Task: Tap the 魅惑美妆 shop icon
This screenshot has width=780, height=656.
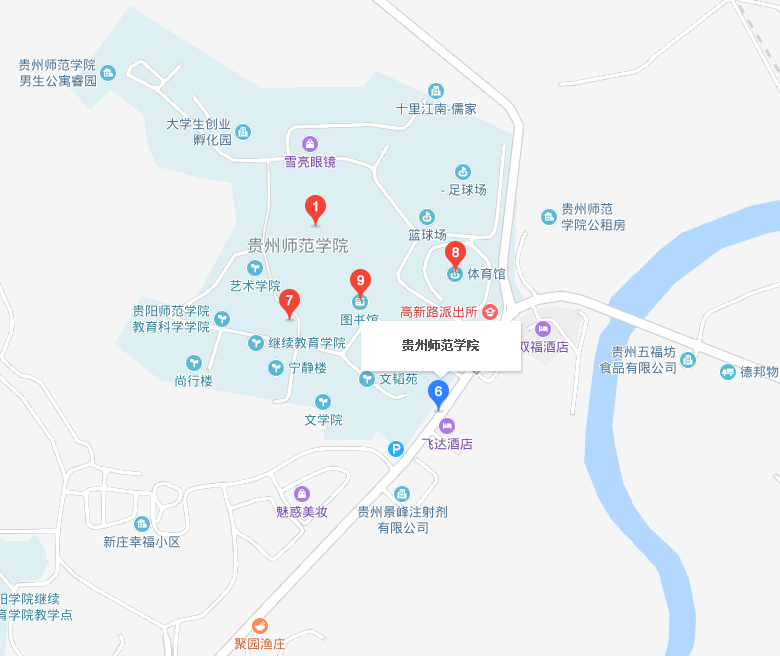Action: click(302, 493)
